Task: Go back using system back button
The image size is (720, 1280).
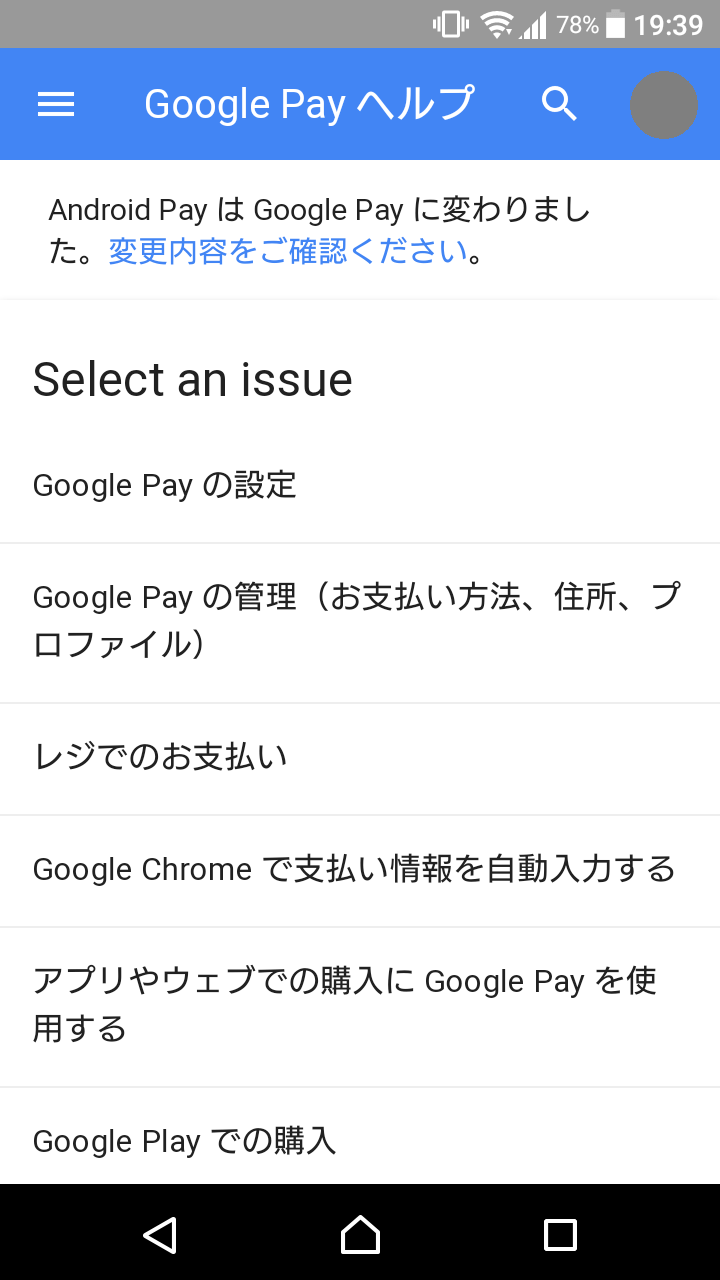Action: tap(160, 1234)
